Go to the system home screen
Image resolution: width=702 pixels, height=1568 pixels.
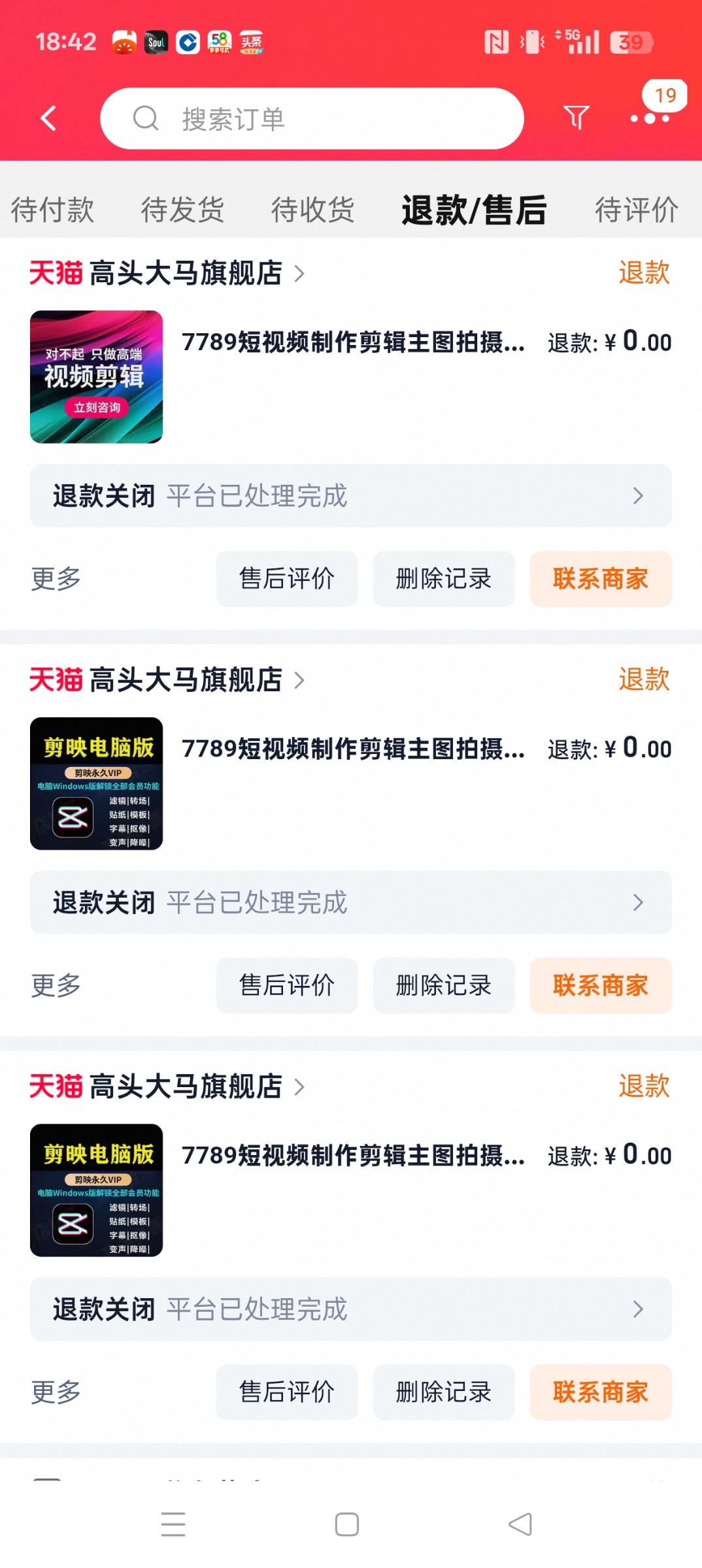pos(347,1524)
